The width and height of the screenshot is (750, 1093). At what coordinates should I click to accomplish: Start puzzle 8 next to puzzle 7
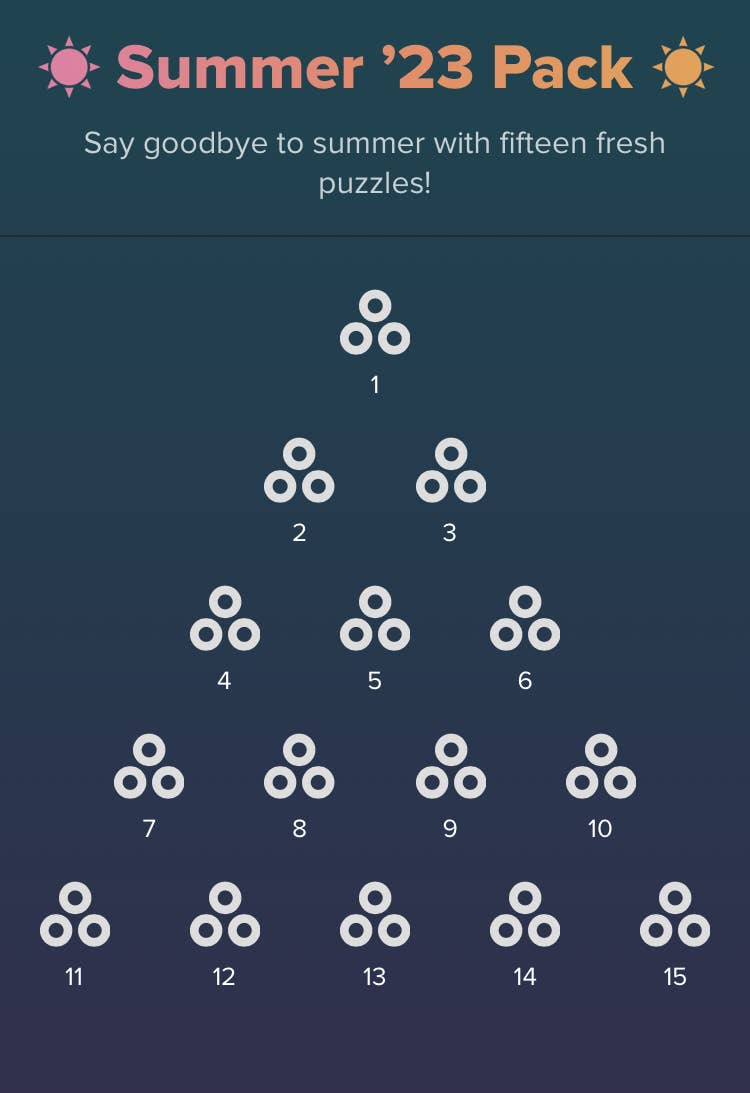pos(300,766)
